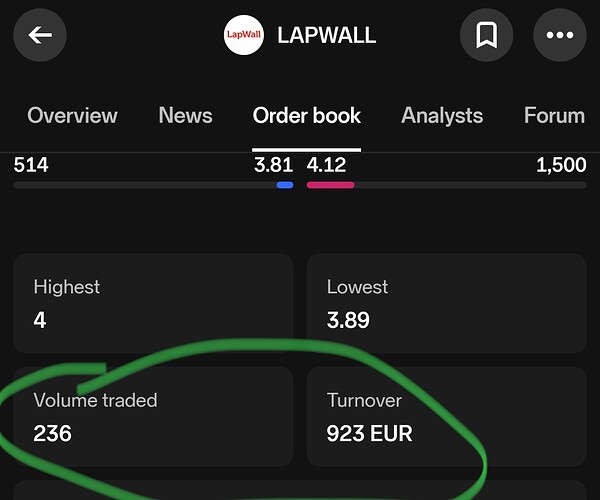Go back using the arrow button

coord(40,36)
